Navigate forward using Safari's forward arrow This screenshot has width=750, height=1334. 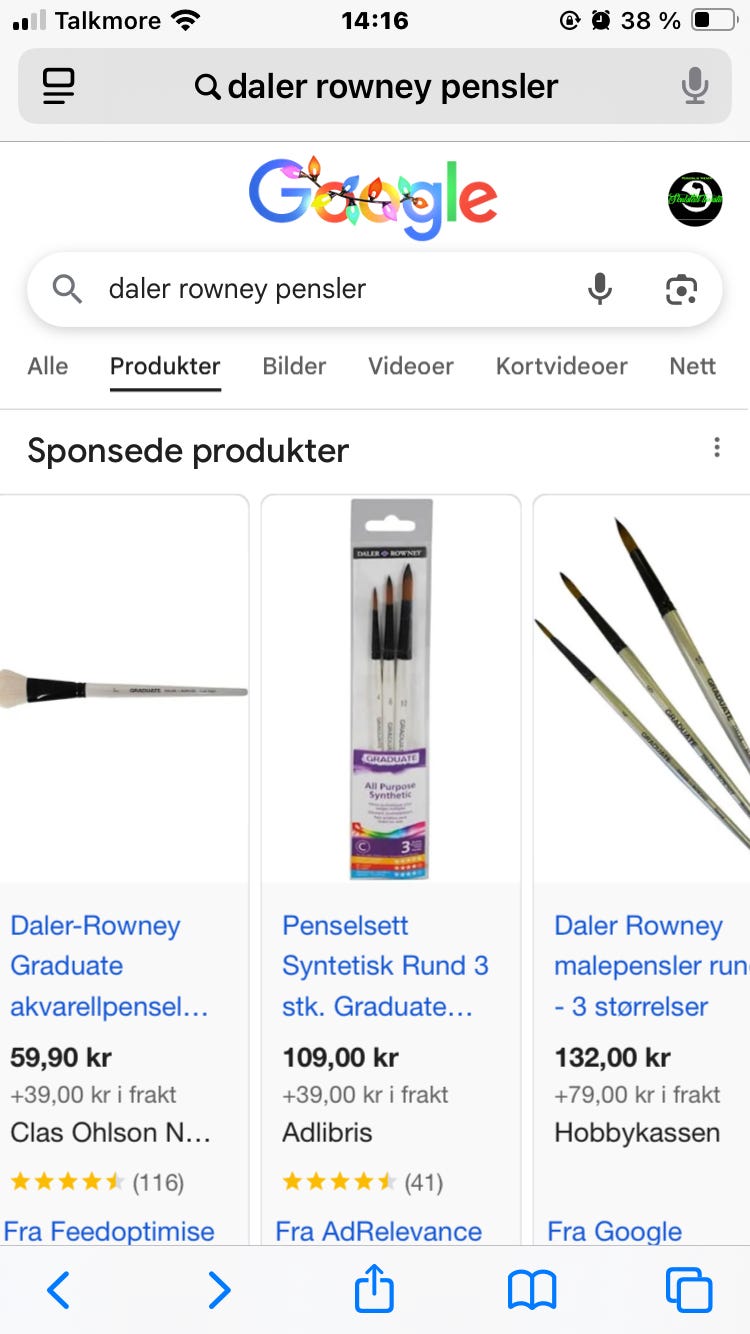pos(219,1290)
